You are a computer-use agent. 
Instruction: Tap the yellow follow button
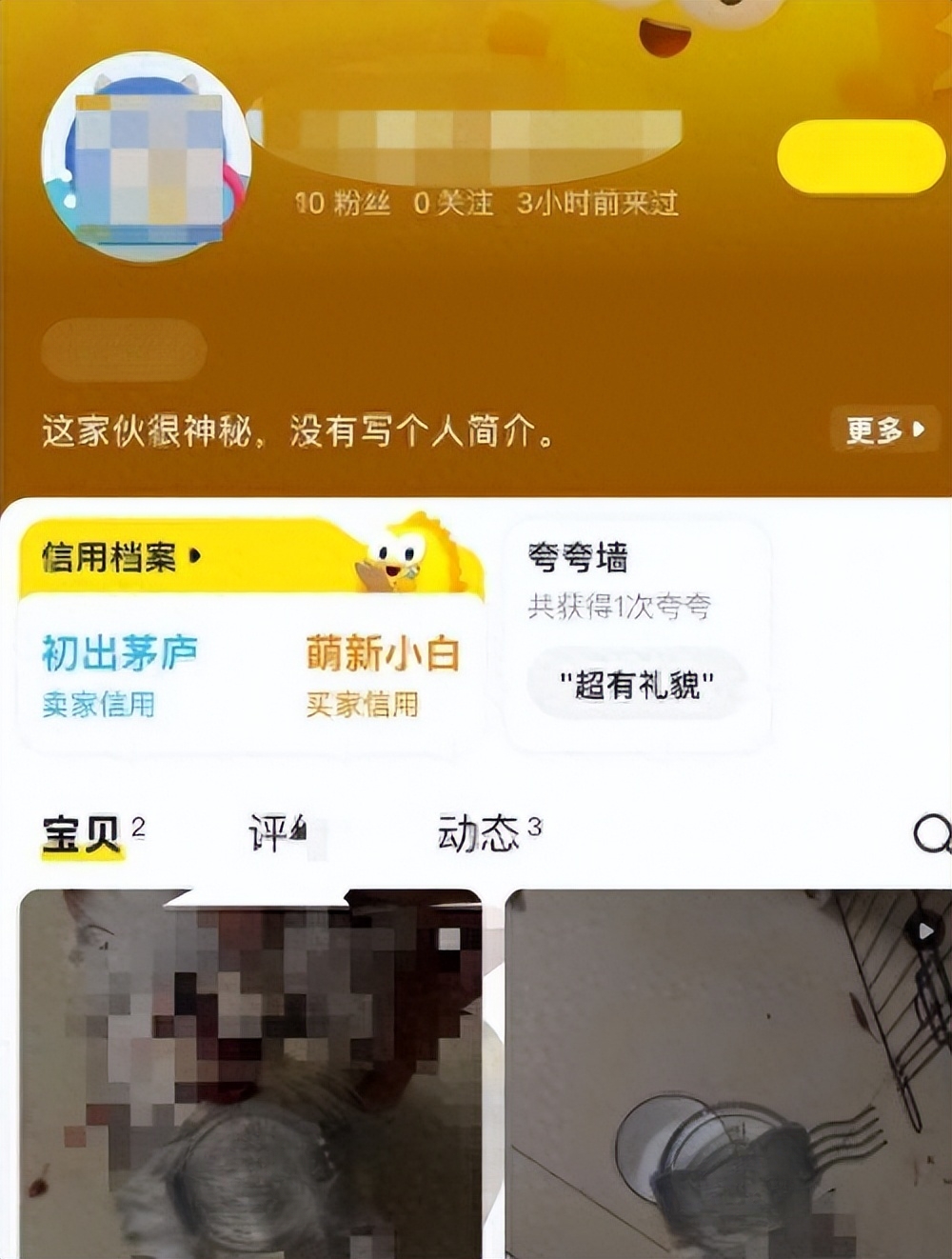pos(861,158)
